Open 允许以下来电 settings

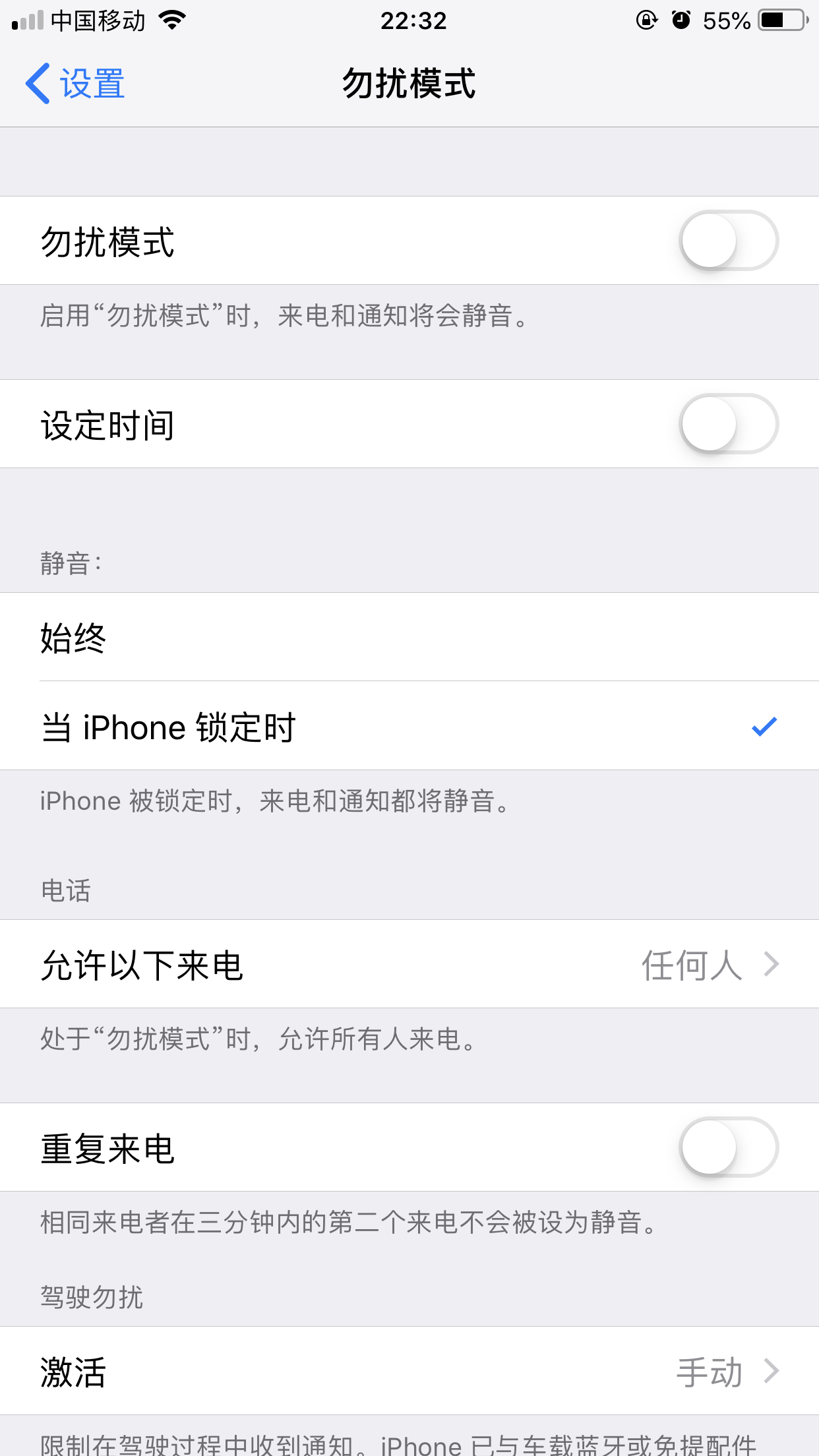pos(409,964)
